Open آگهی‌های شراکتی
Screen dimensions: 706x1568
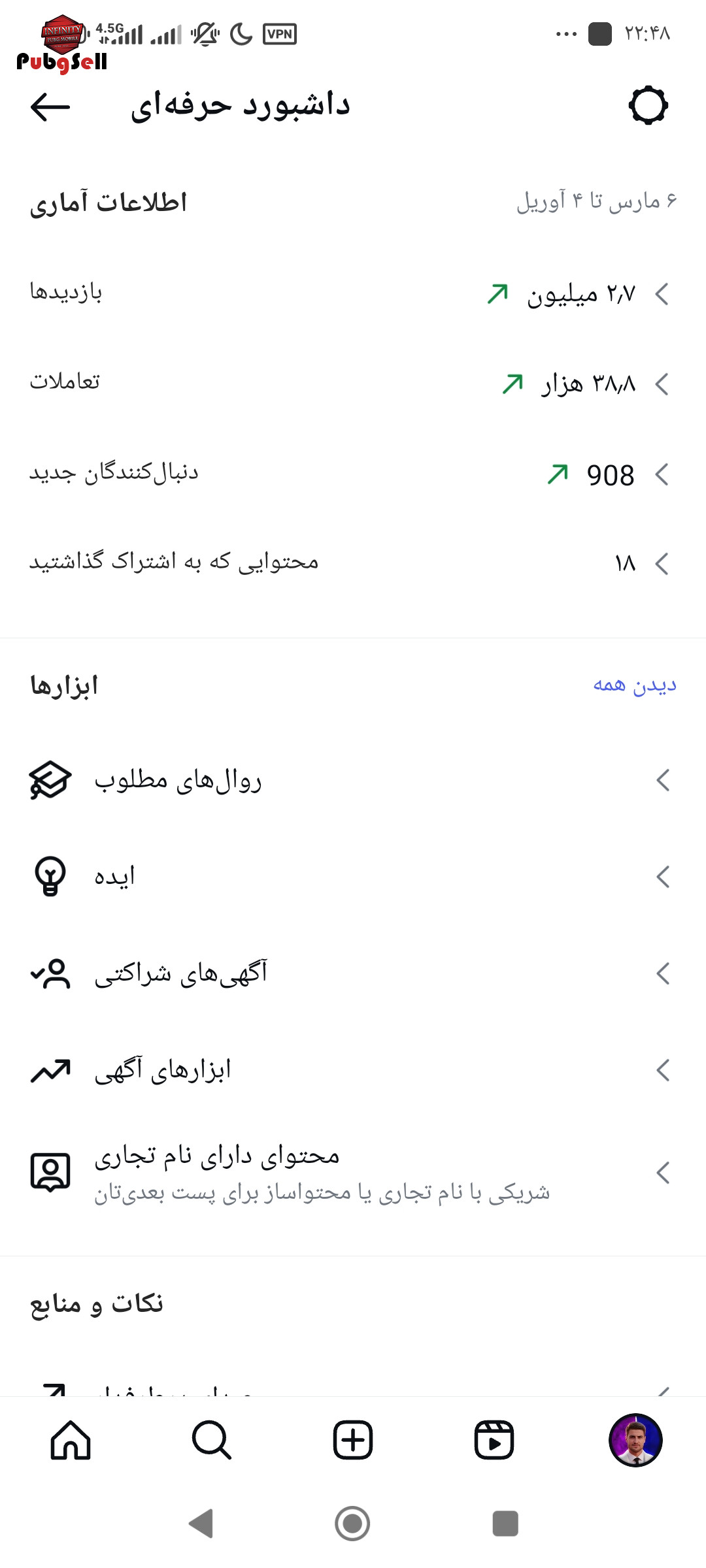(353, 973)
